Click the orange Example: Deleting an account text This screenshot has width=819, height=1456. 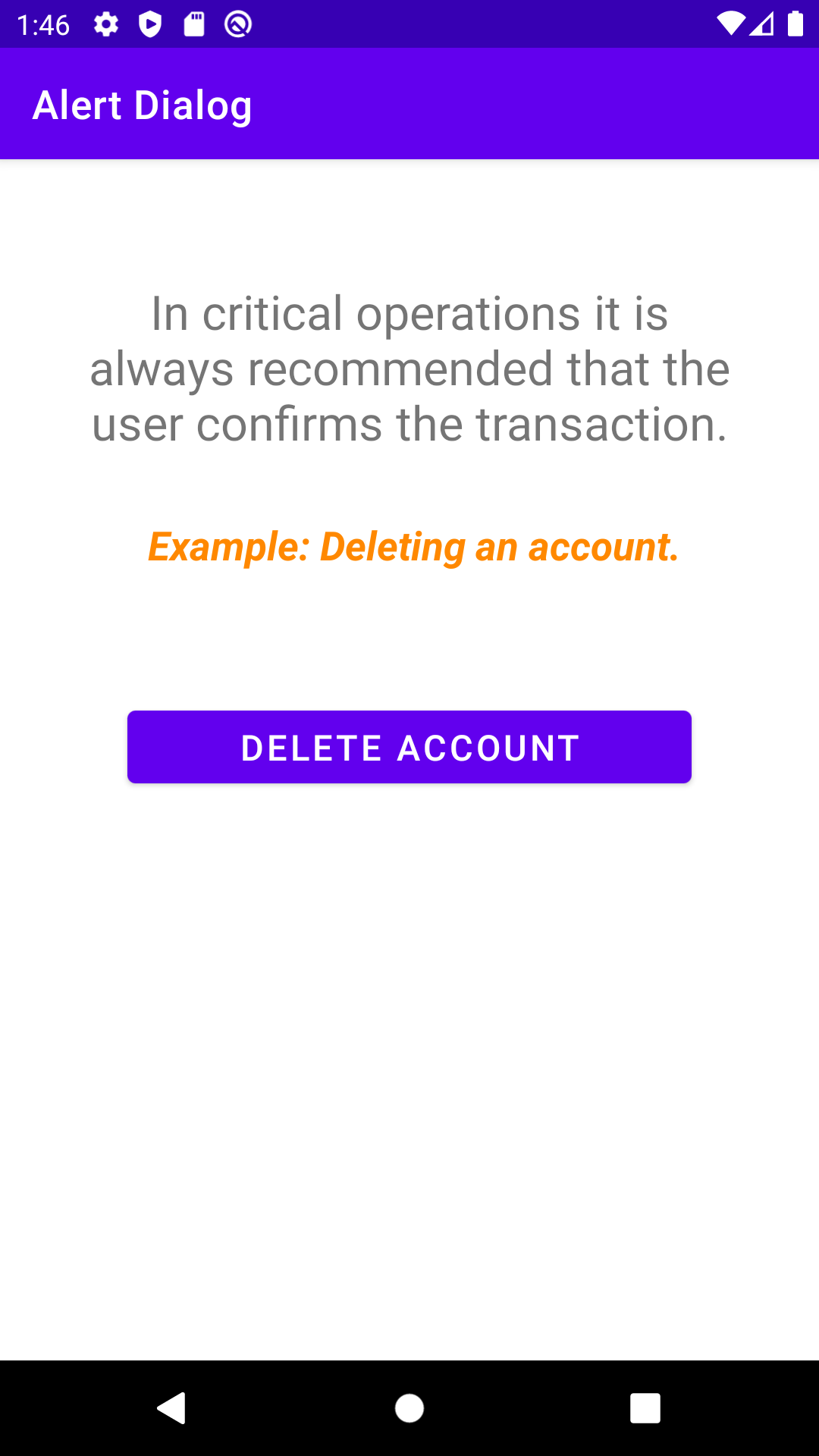414,548
